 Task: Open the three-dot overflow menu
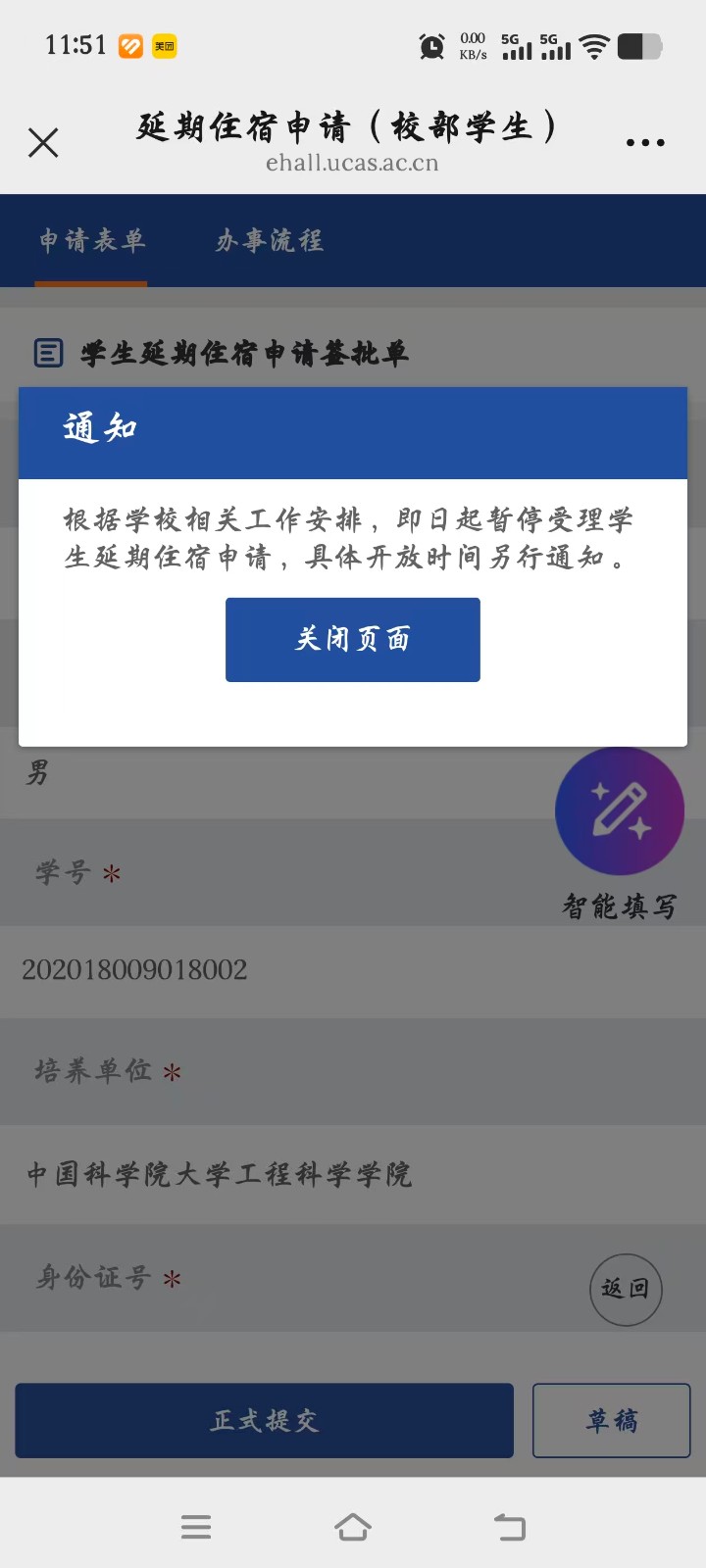(x=645, y=143)
